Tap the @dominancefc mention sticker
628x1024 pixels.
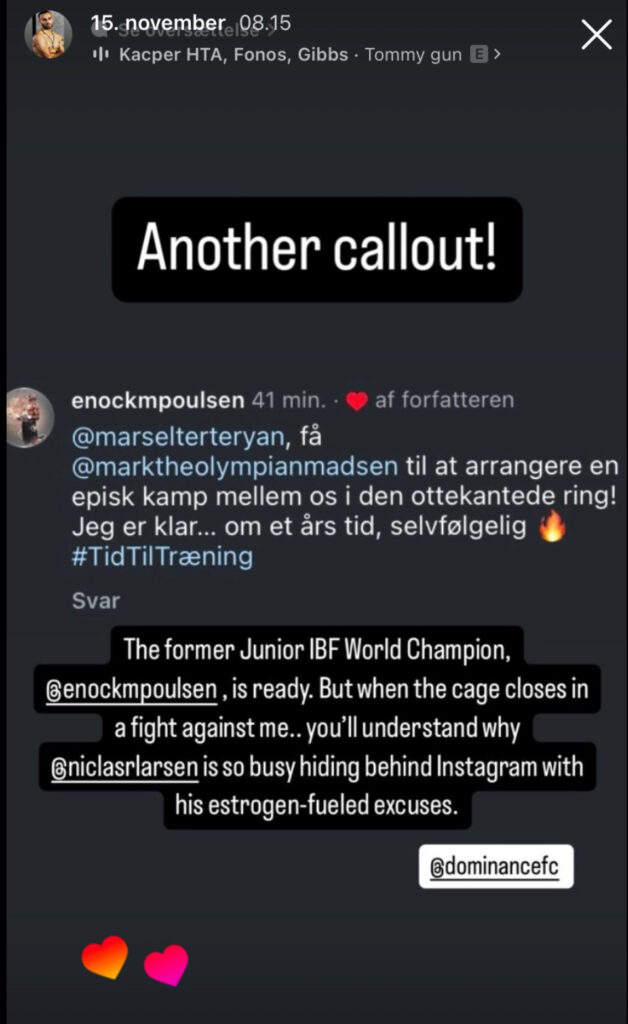click(496, 867)
